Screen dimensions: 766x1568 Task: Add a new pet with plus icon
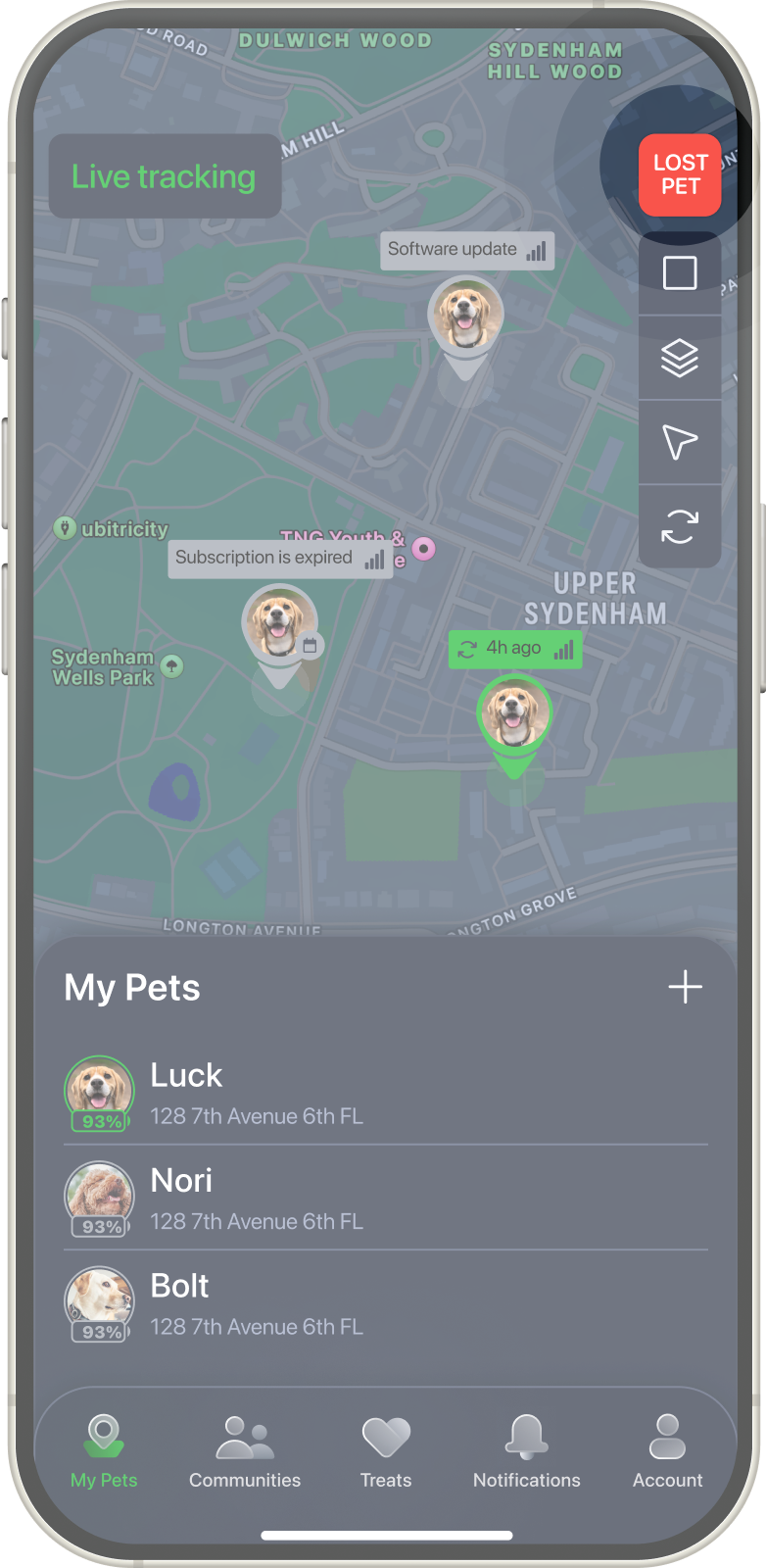(685, 987)
